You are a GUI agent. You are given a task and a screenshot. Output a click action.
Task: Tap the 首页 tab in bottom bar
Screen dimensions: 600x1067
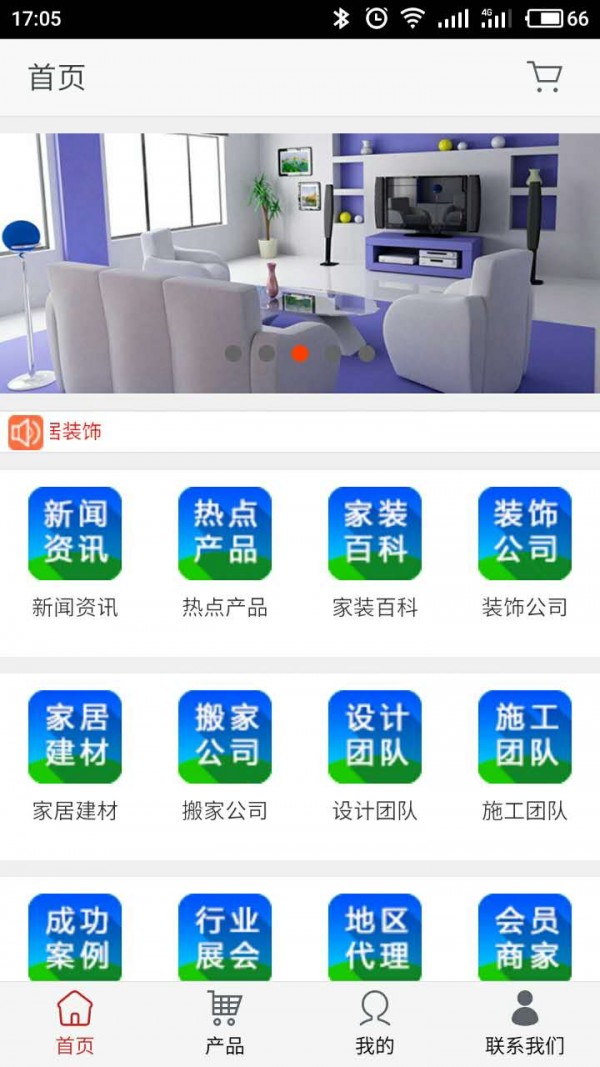(75, 1023)
